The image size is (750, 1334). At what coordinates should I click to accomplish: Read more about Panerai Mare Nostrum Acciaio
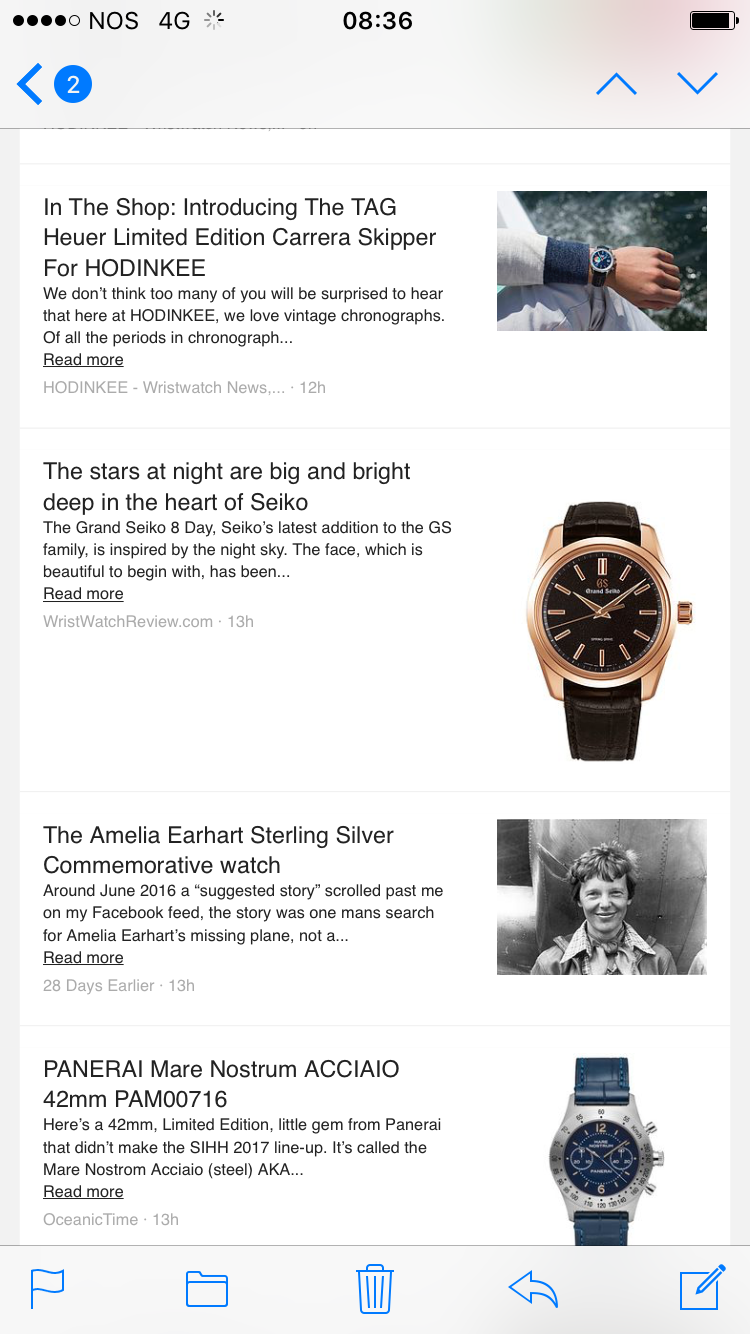[x=83, y=1192]
